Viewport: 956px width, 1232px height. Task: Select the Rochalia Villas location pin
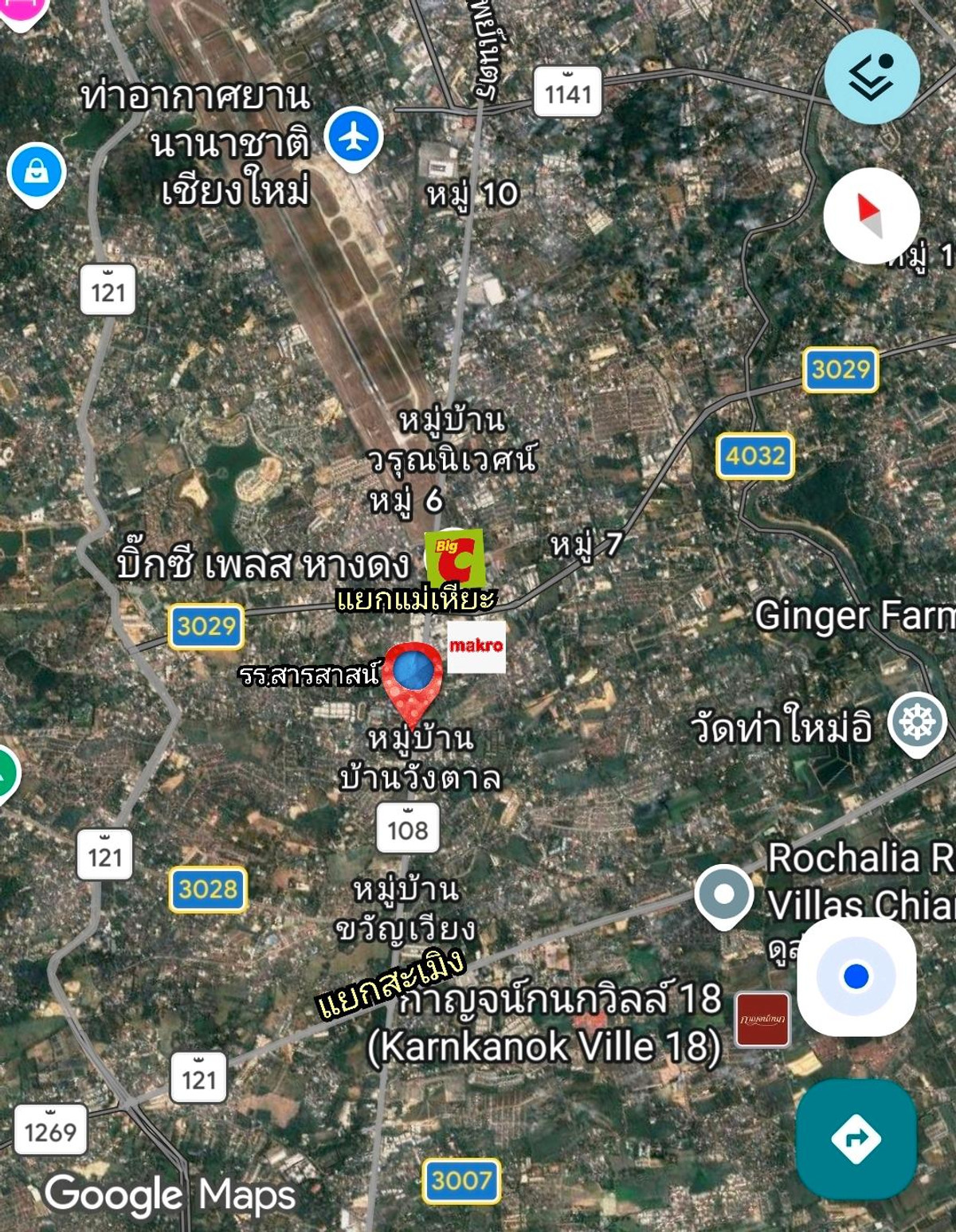point(723,894)
